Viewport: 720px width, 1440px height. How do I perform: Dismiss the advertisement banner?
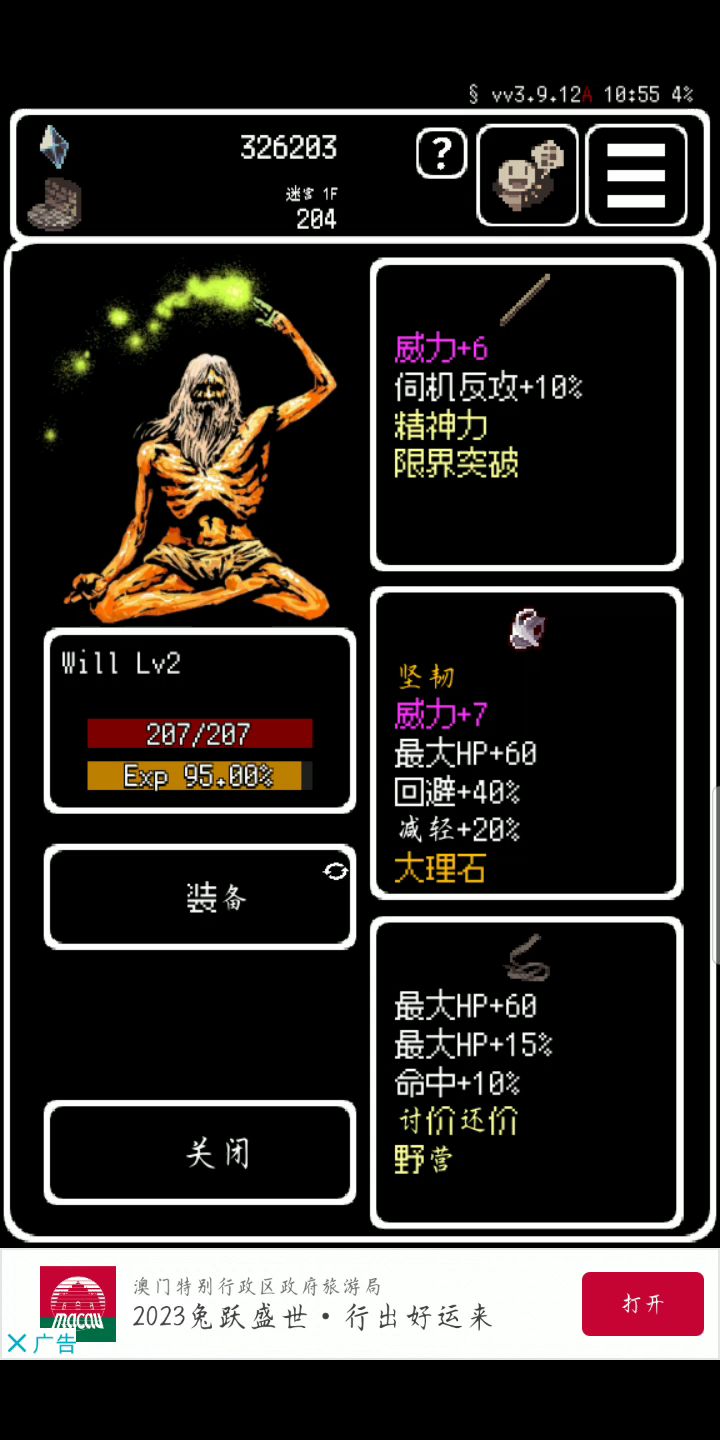[17, 1342]
